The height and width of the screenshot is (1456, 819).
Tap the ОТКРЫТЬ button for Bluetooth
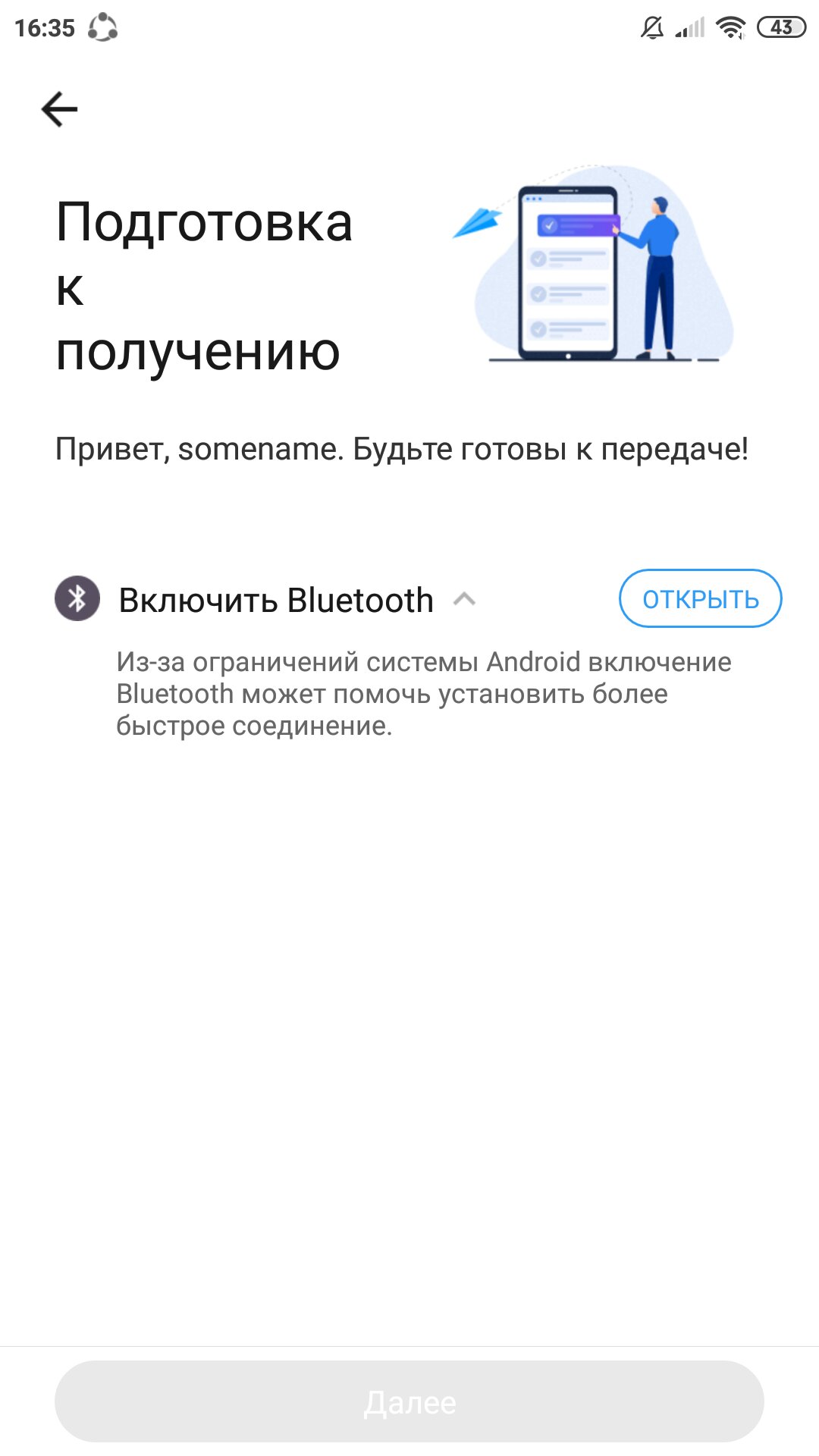(x=700, y=599)
